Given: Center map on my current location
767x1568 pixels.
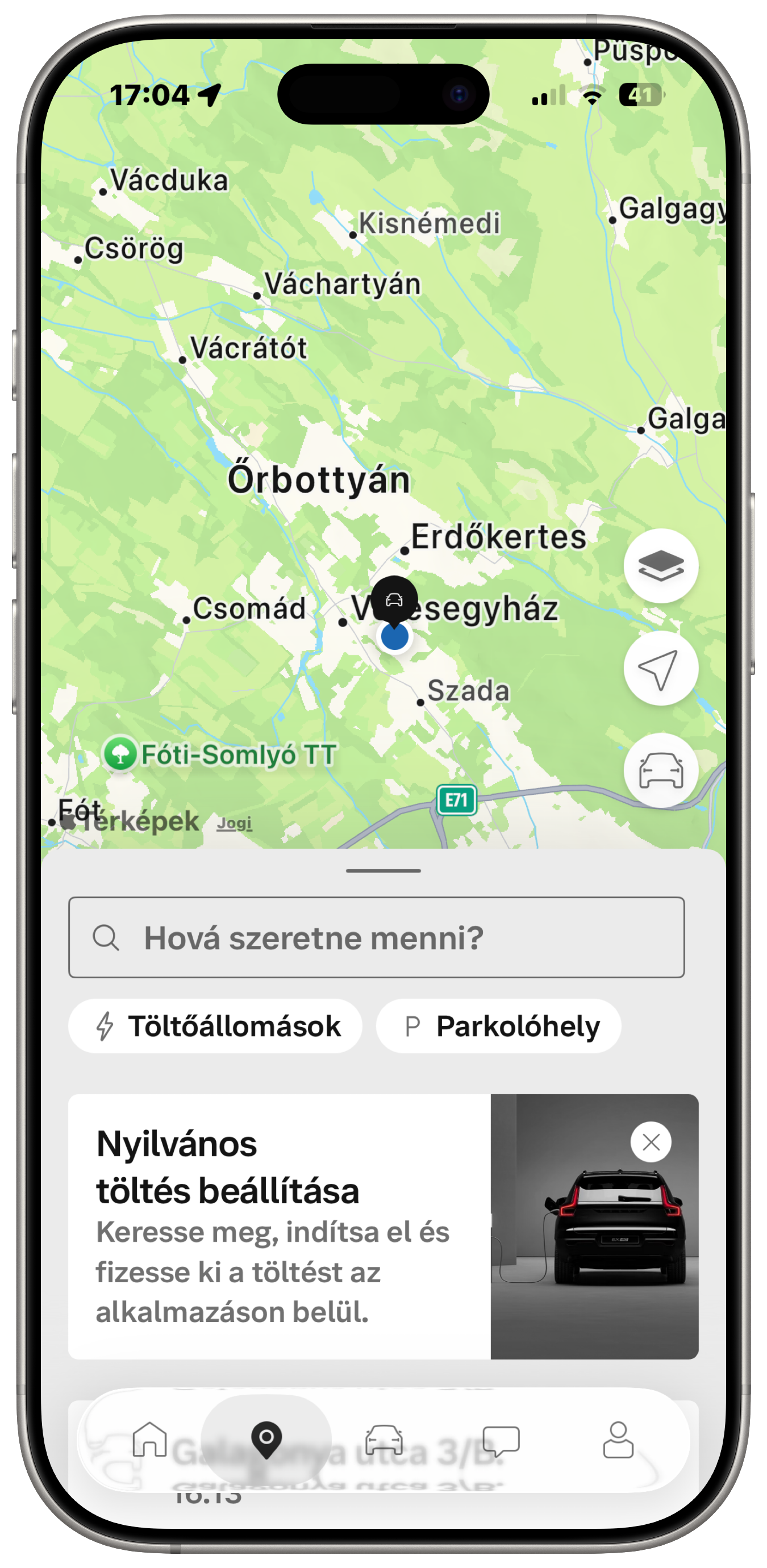Looking at the screenshot, I should 660,668.
